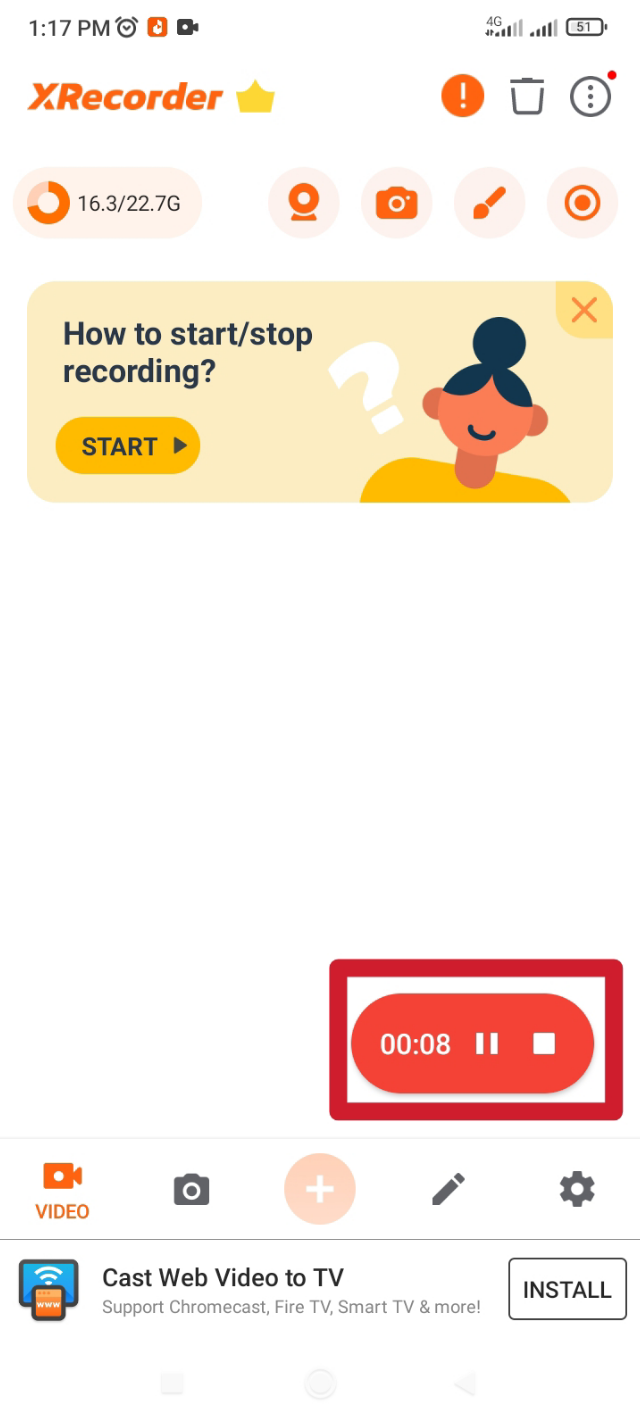Open the brush drawing tool

click(489, 204)
